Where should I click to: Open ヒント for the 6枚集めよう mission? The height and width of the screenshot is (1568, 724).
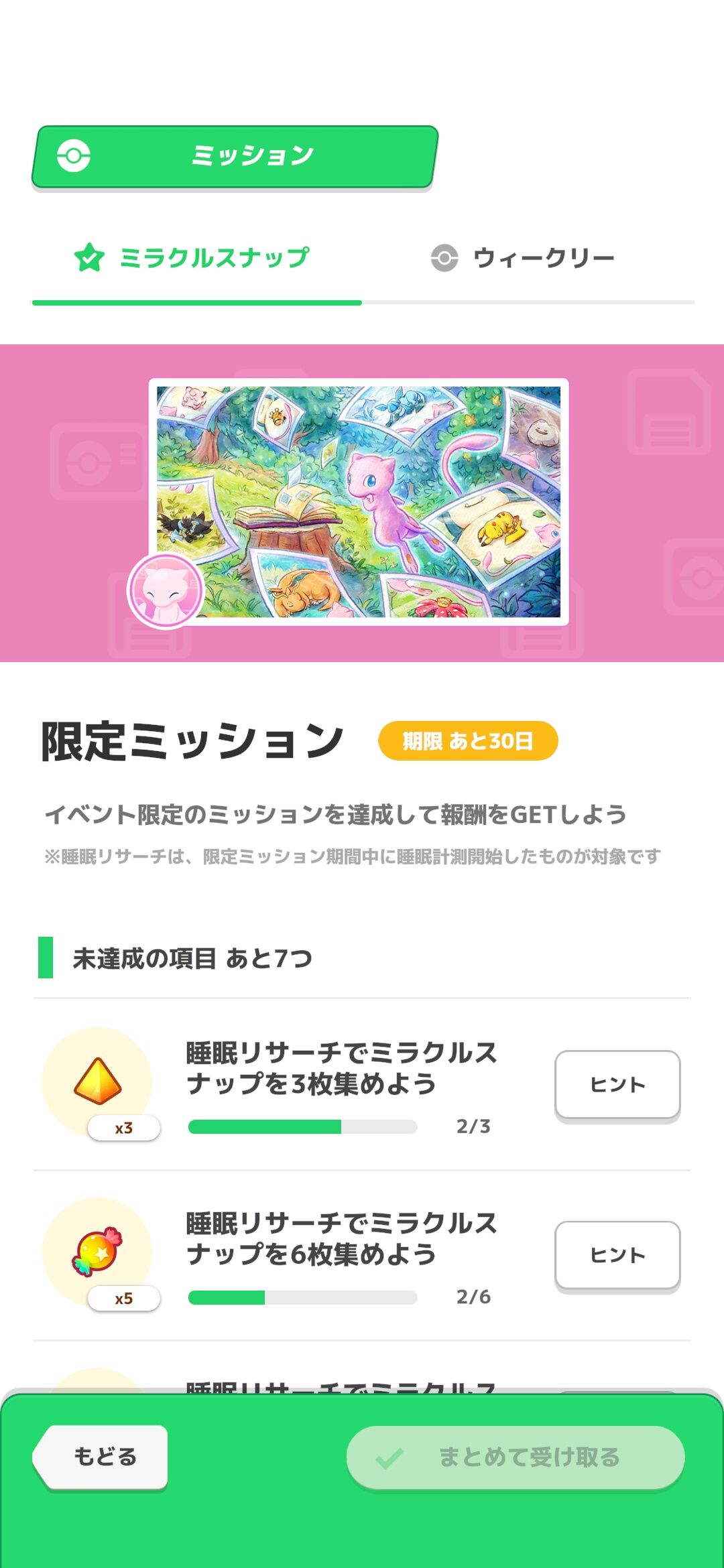click(x=617, y=1255)
